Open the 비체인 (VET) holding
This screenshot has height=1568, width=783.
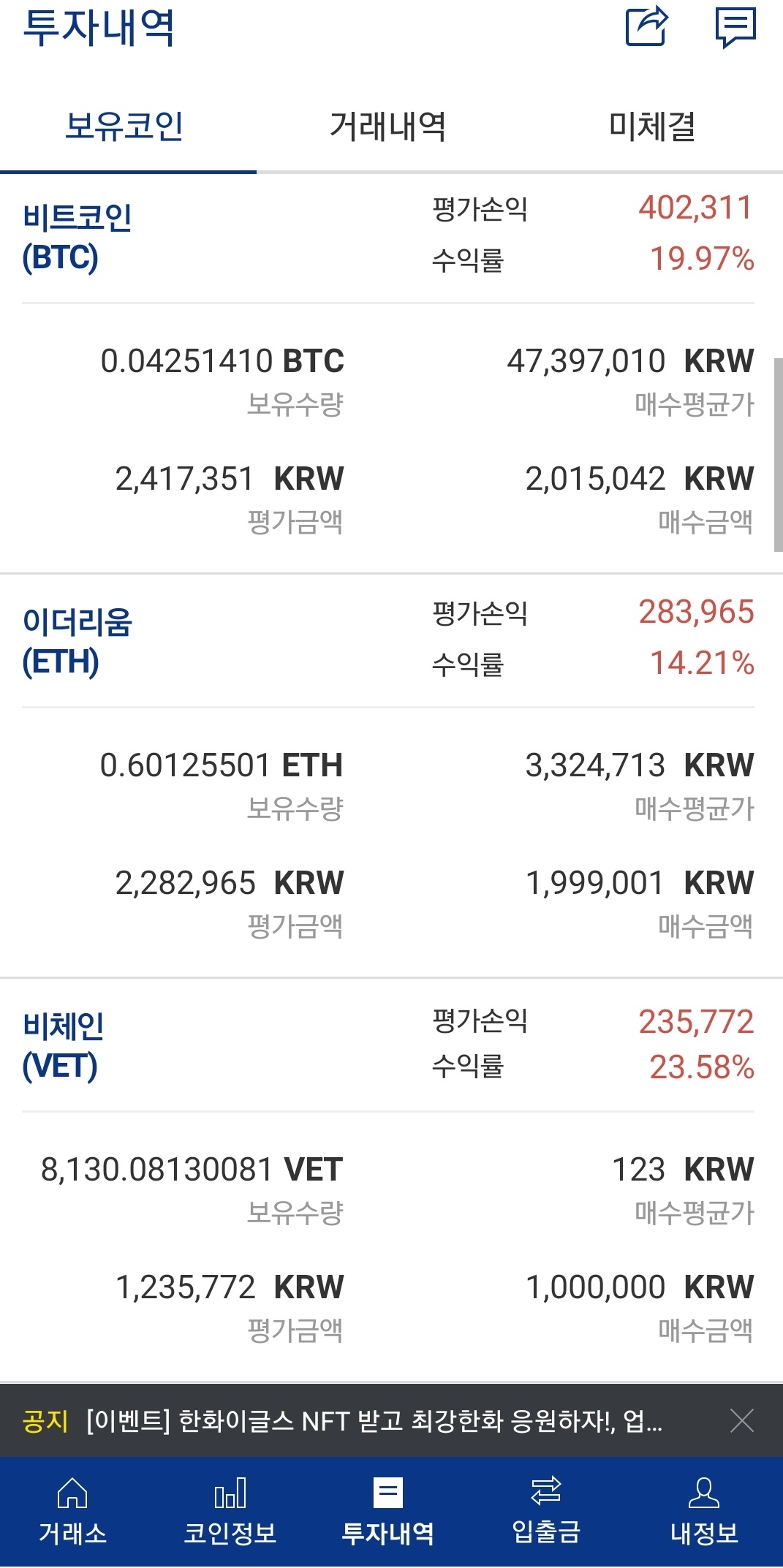click(63, 1046)
